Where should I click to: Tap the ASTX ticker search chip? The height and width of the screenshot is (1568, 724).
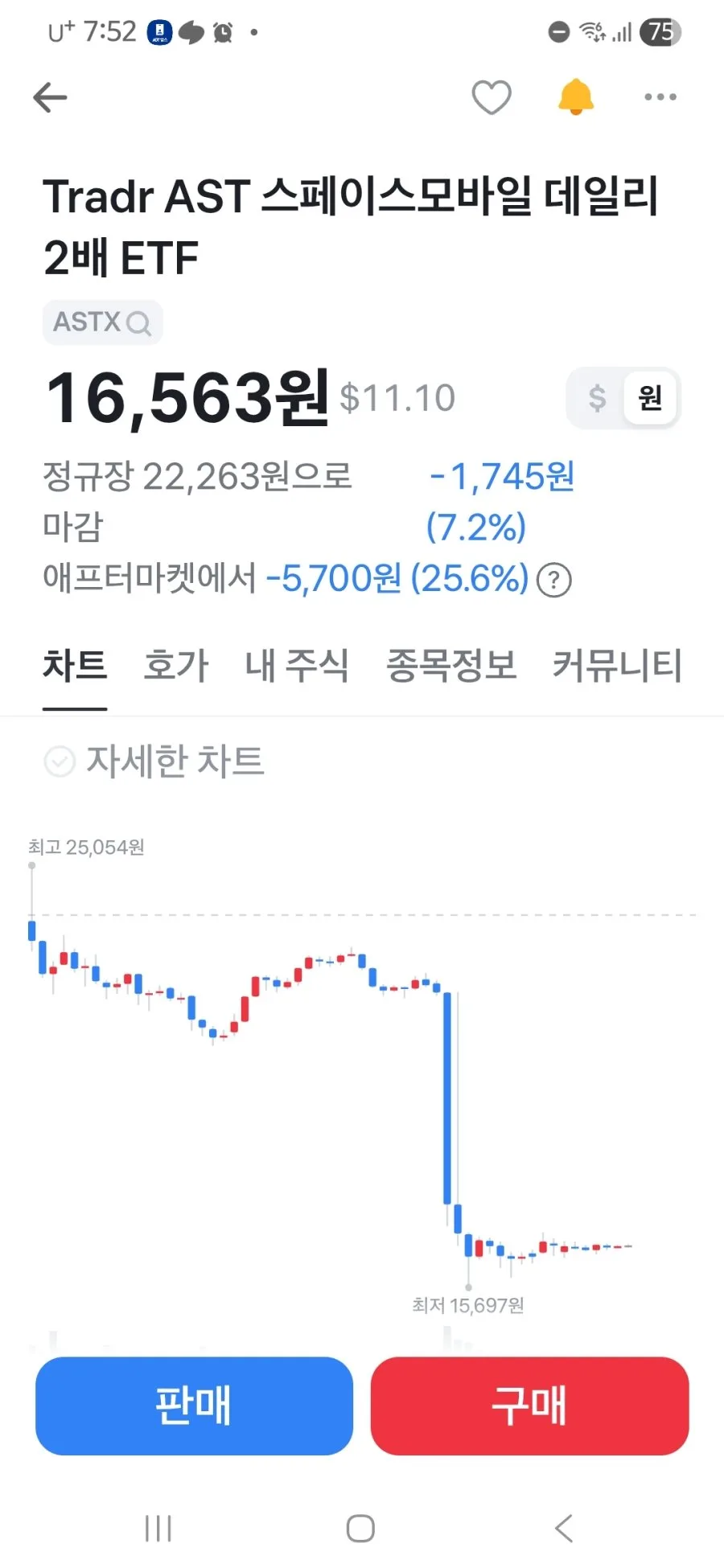pyautogui.click(x=102, y=322)
